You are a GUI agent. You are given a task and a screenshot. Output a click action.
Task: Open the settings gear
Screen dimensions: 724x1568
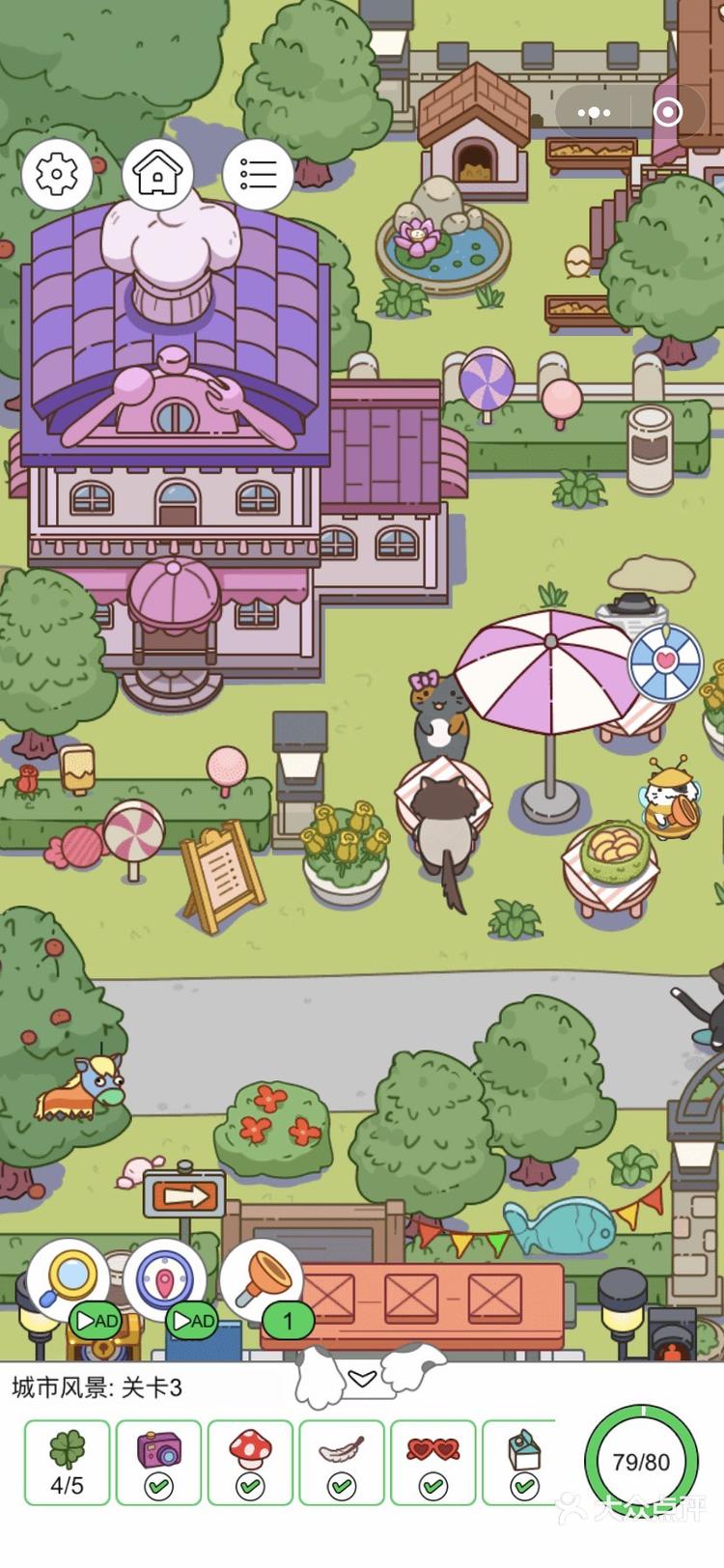tap(57, 174)
